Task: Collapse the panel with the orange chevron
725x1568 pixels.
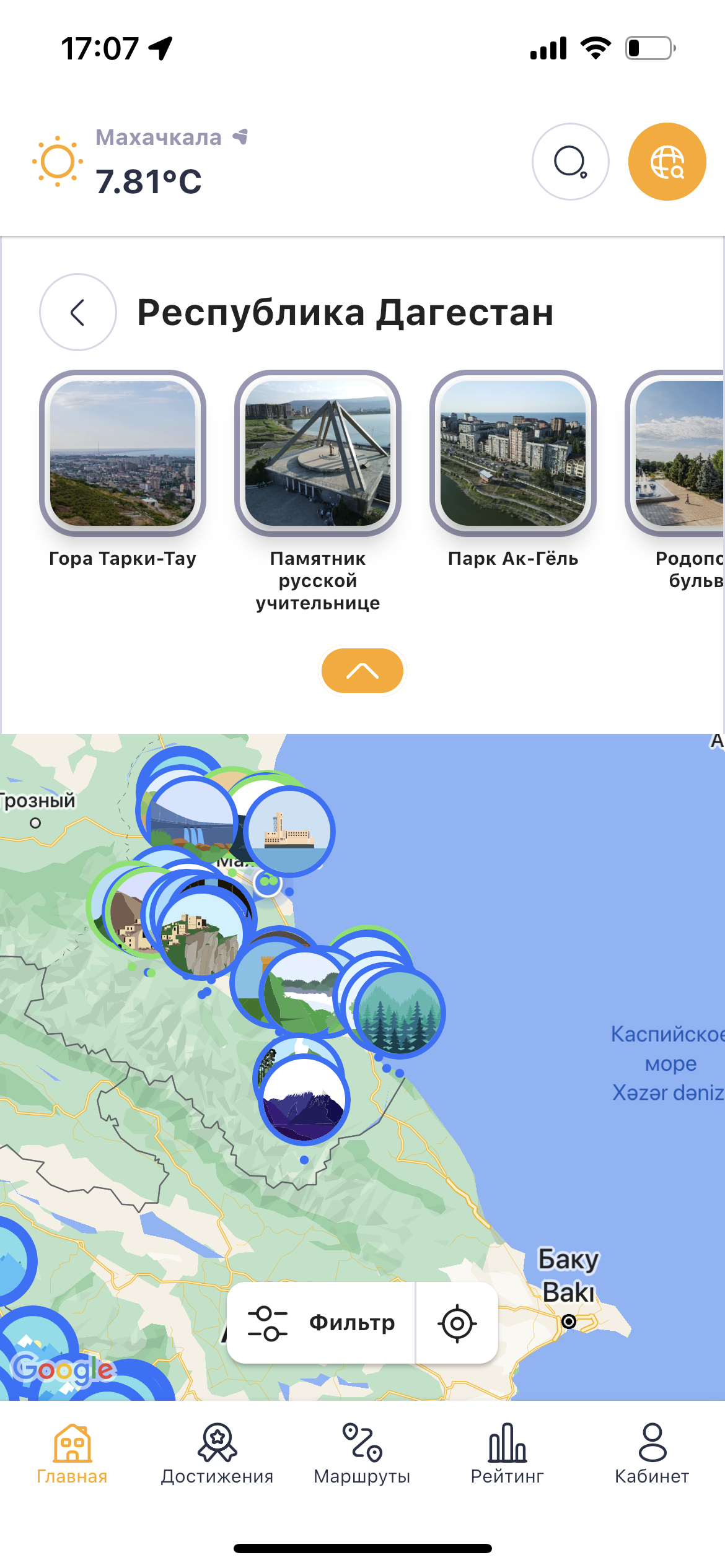Action: pos(362,671)
